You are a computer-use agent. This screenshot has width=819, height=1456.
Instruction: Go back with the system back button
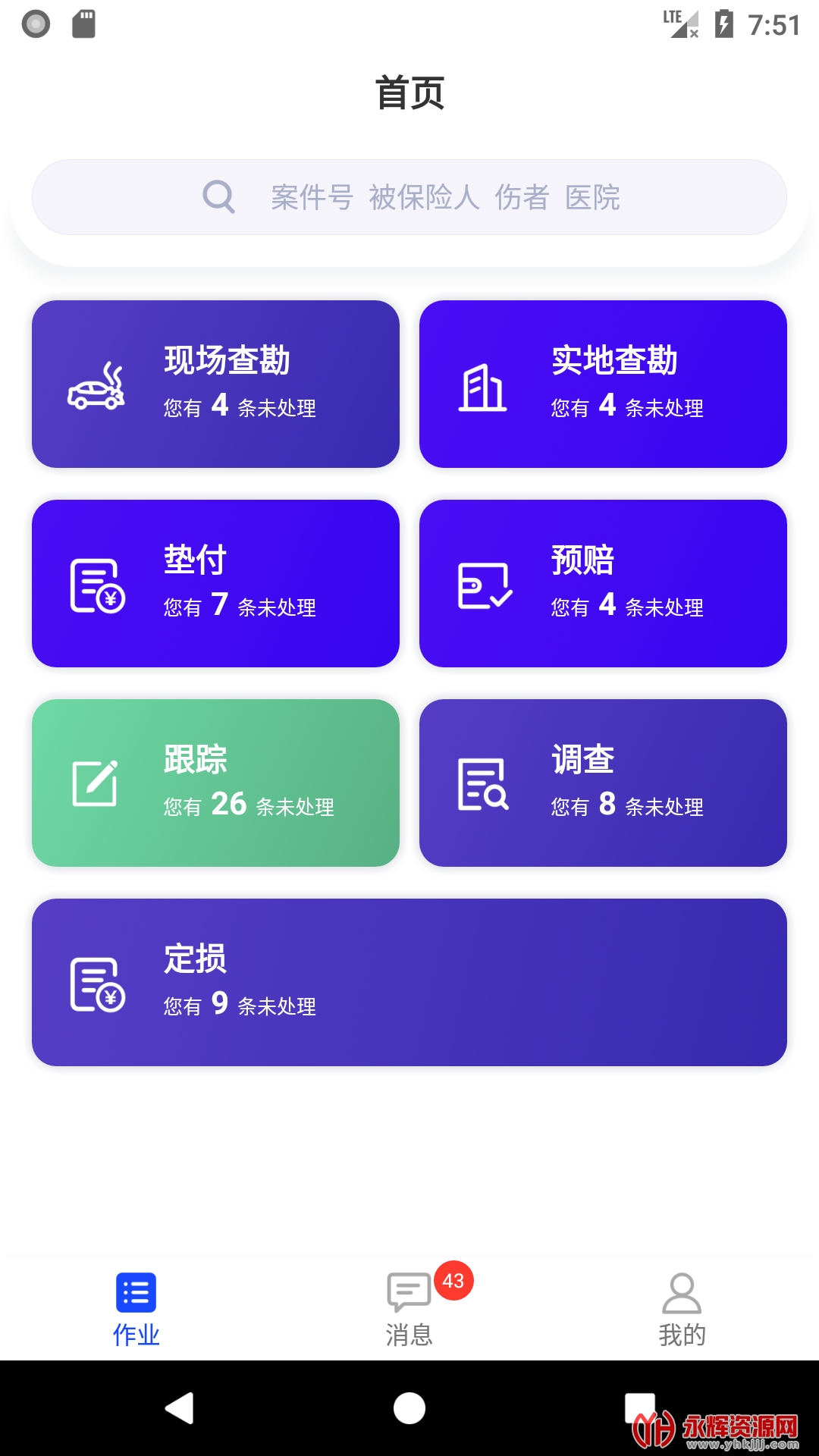point(180,1408)
